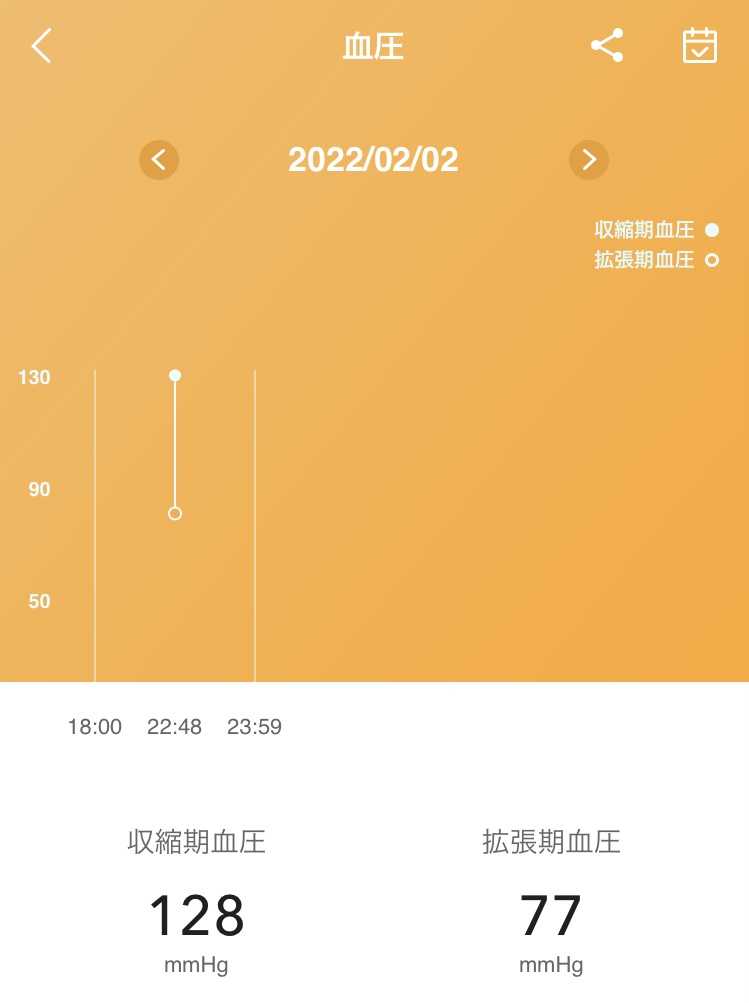Go to the next day
Screen dimensions: 749x1003
coord(589,160)
